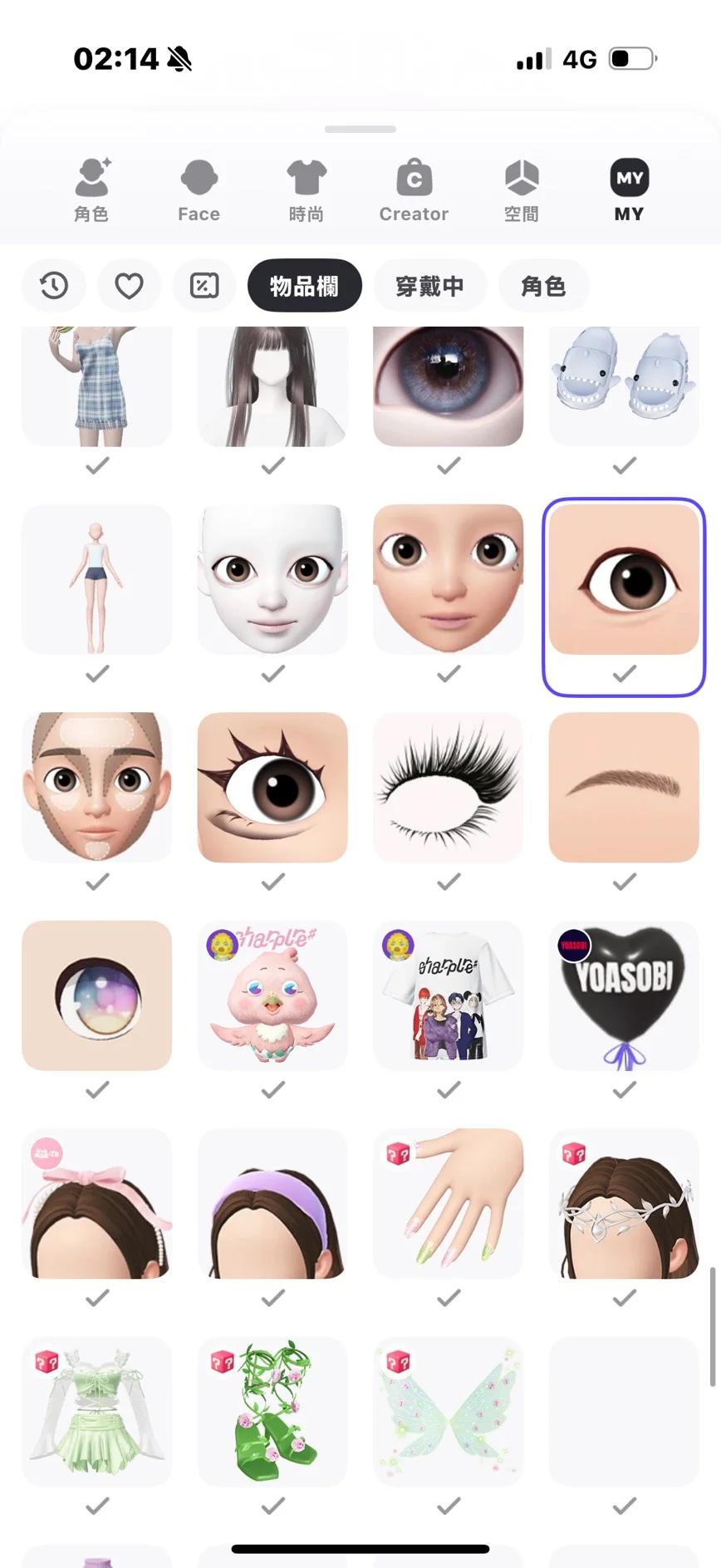
Task: Switch to the 空間 space tab
Action: tap(522, 190)
